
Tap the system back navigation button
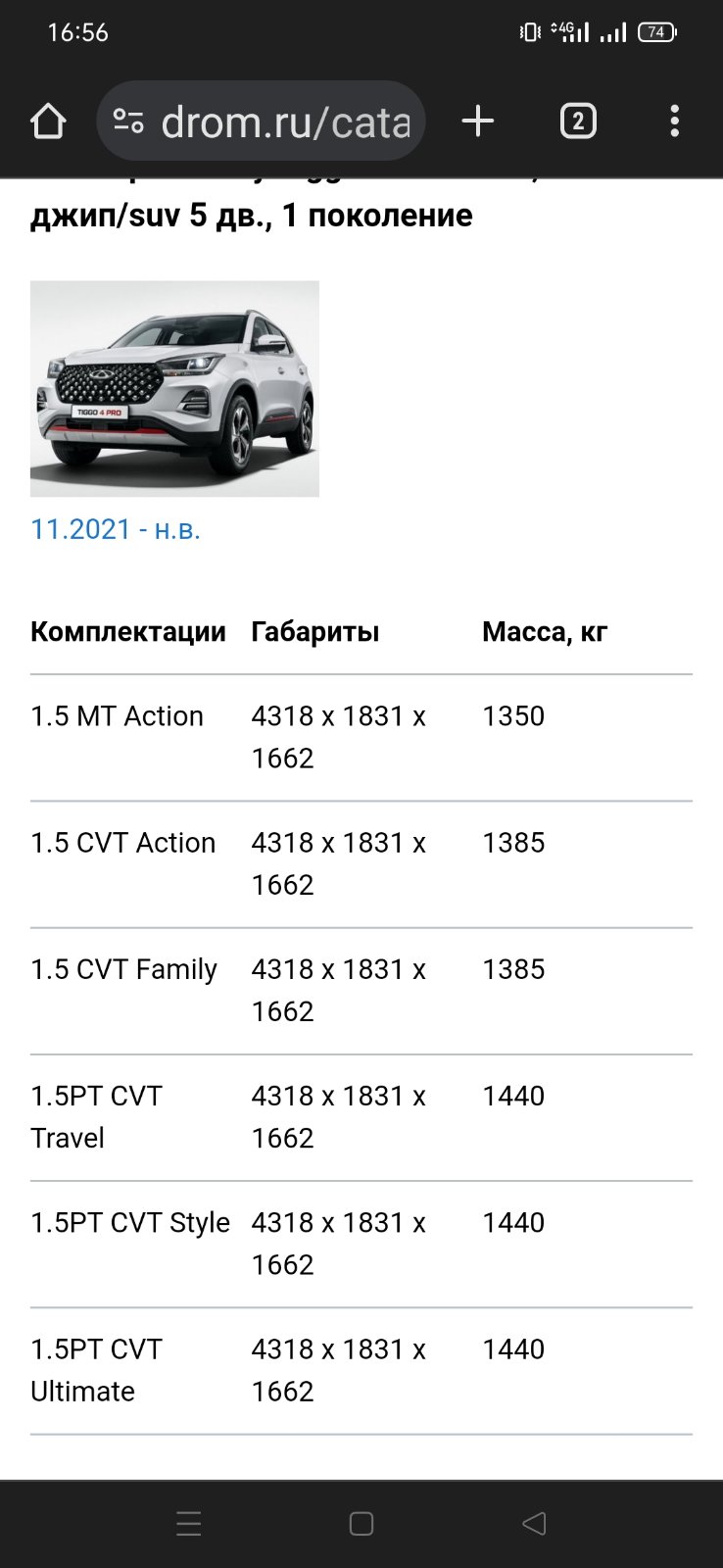(x=534, y=1524)
